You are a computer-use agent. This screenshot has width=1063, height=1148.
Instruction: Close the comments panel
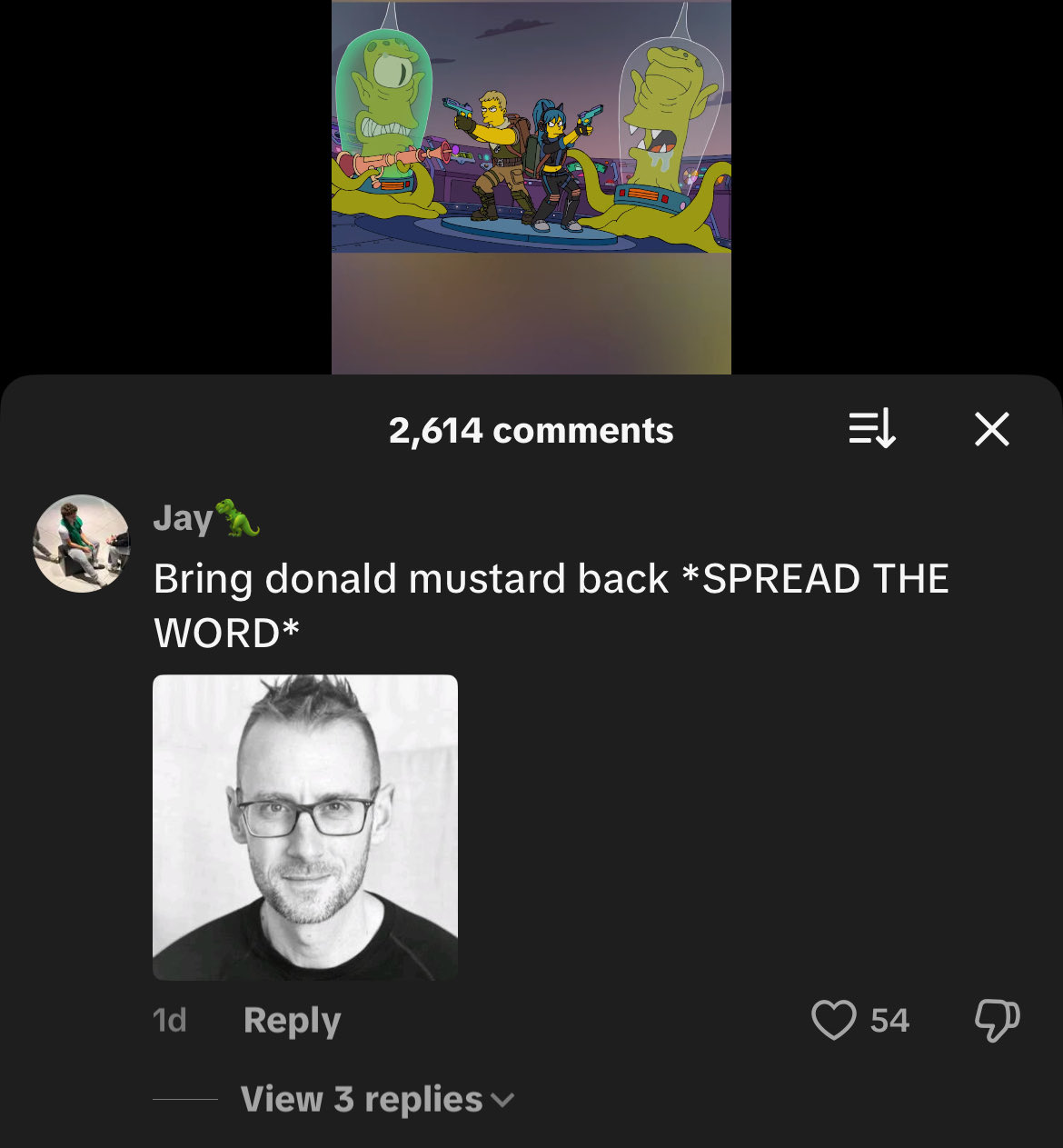tap(991, 429)
